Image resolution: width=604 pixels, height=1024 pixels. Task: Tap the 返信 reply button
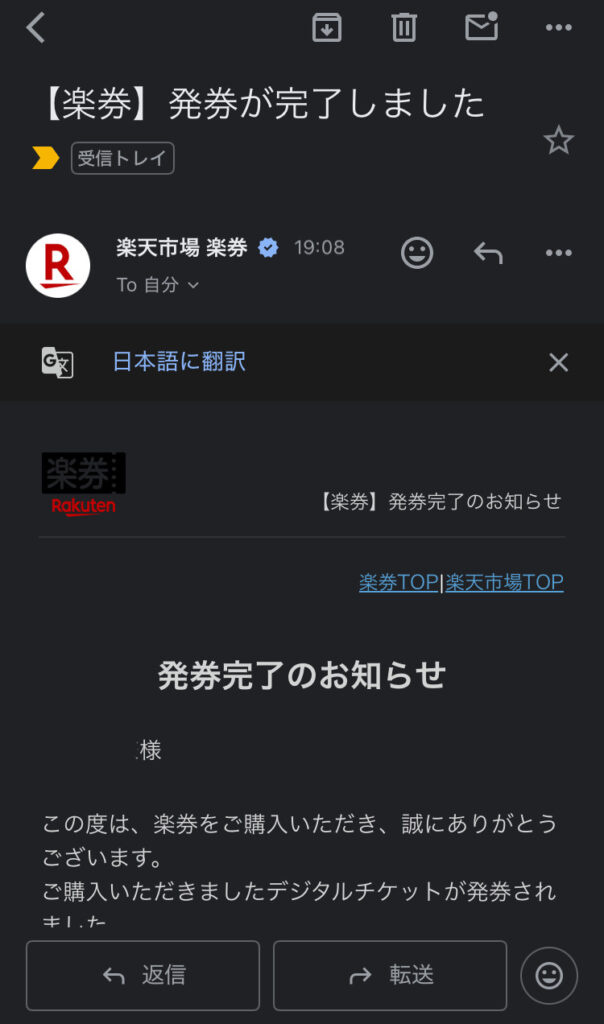point(143,975)
